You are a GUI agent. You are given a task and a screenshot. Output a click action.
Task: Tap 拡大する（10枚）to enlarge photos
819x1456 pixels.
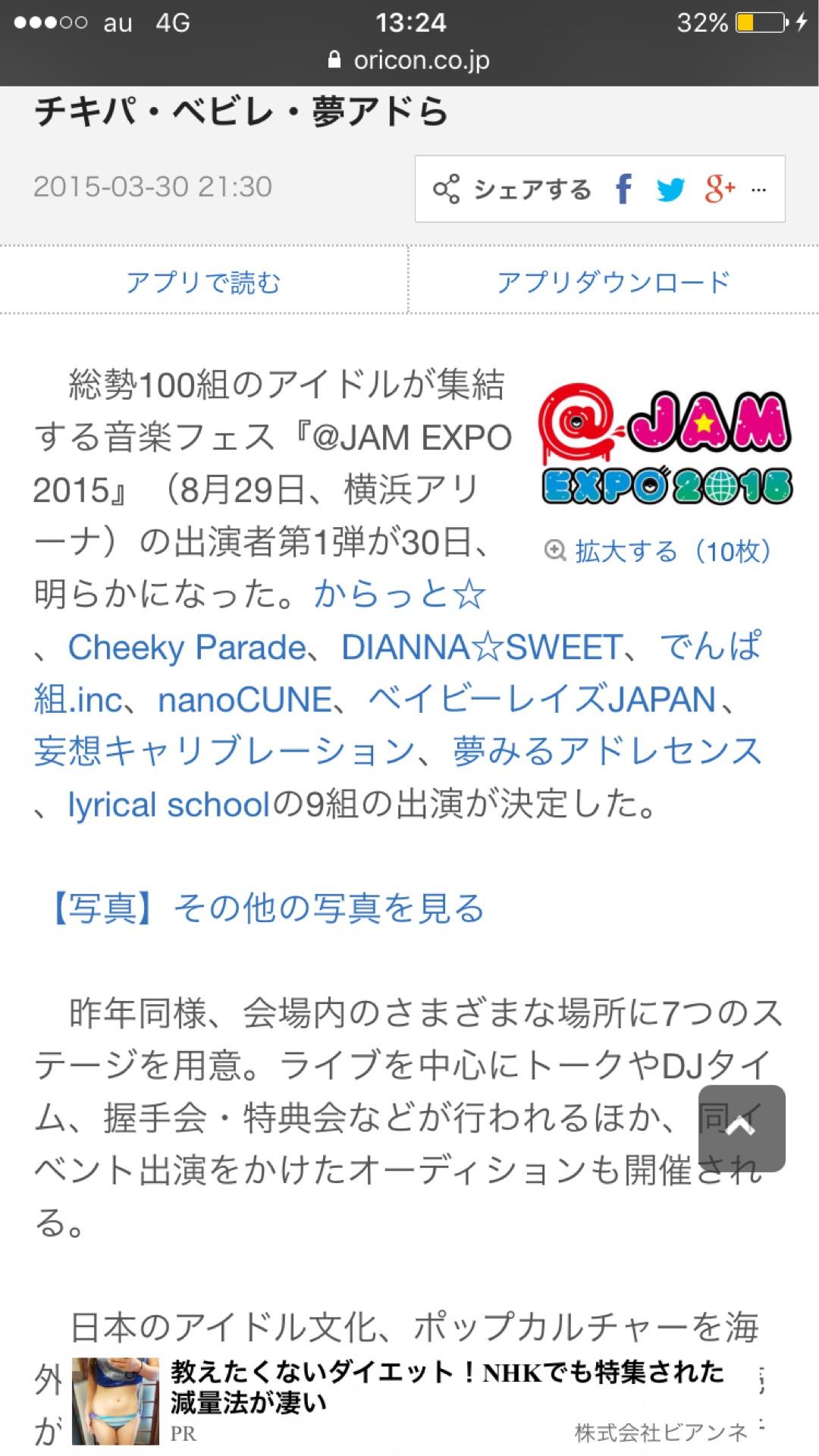658,551
